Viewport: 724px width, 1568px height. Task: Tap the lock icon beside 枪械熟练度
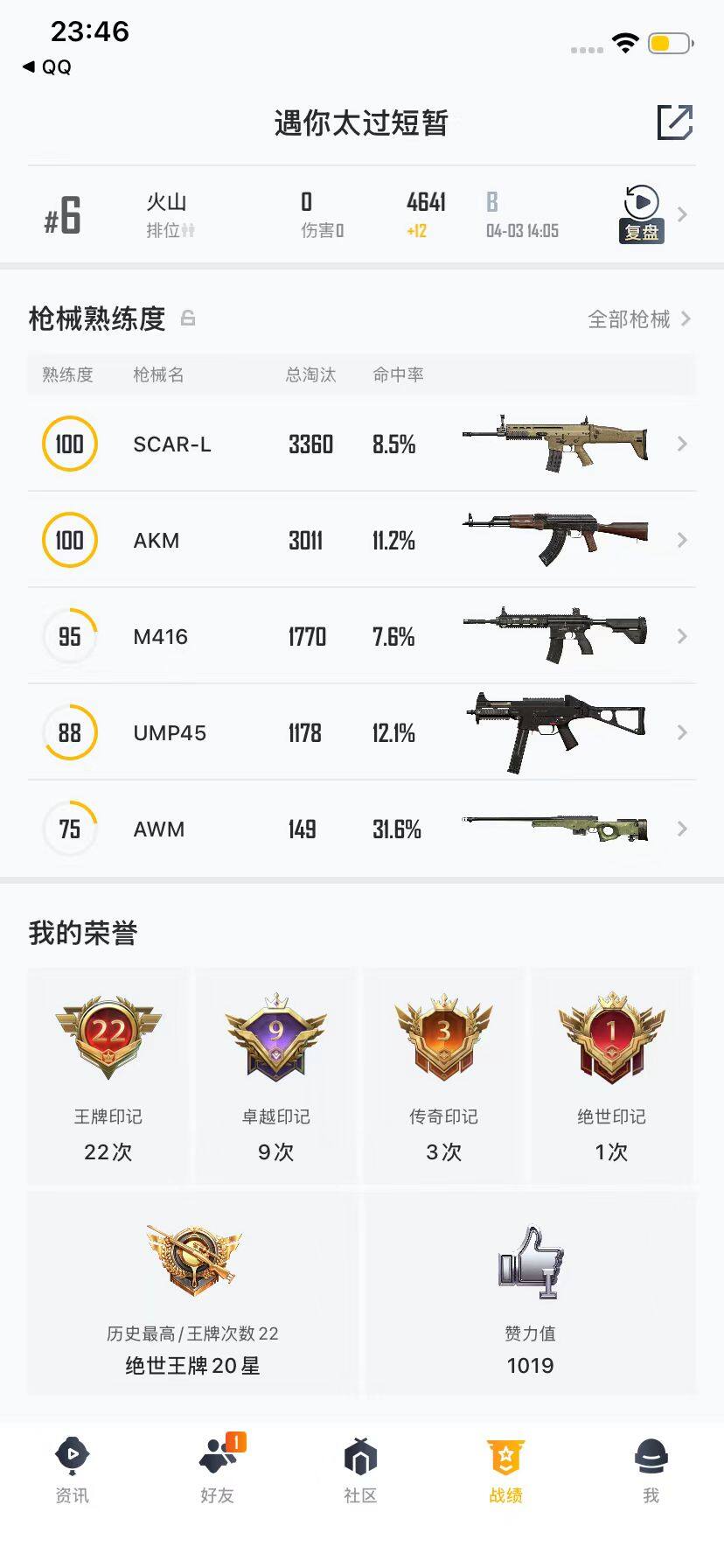point(188,318)
